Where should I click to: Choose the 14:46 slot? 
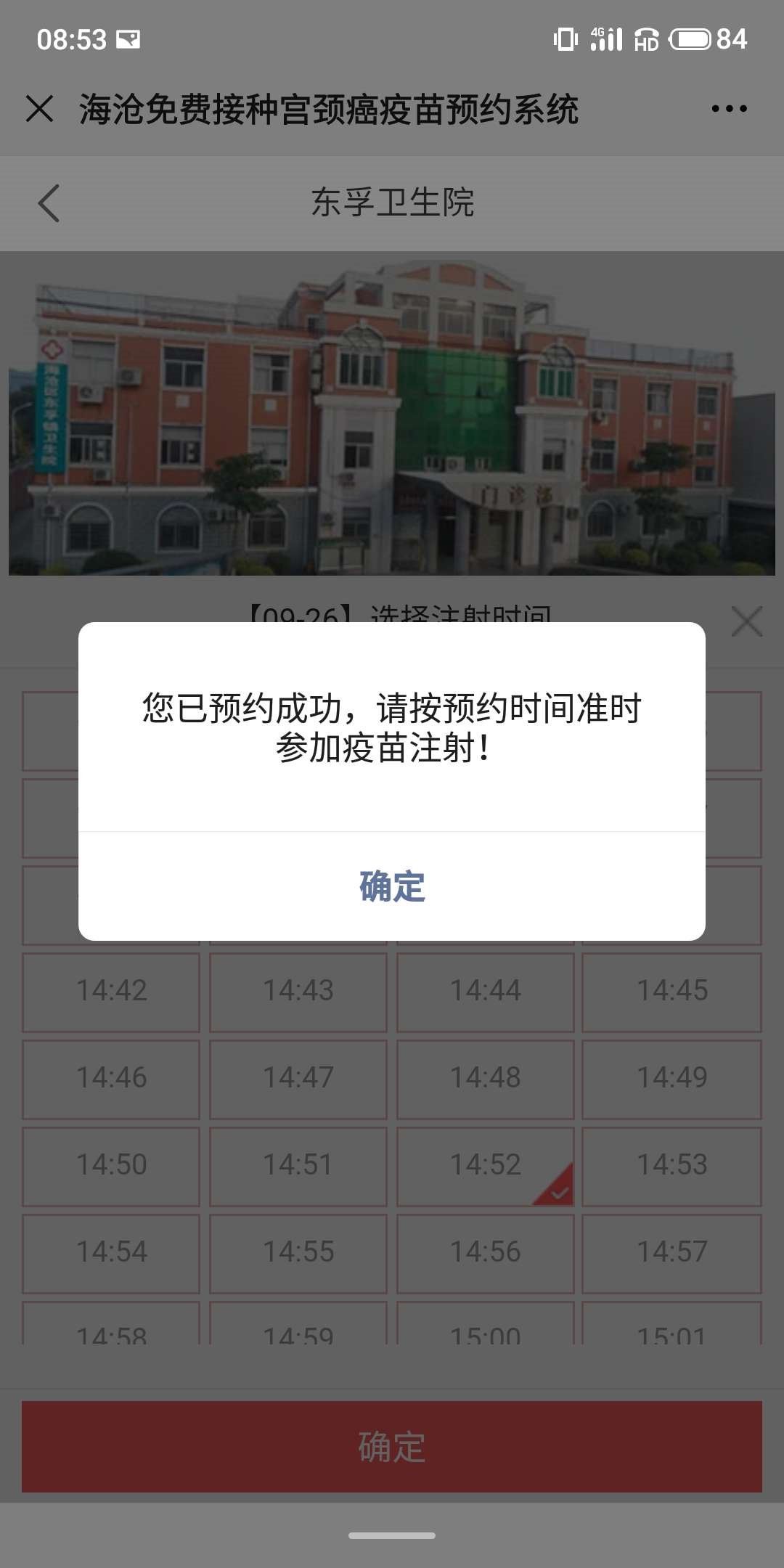click(x=111, y=1079)
